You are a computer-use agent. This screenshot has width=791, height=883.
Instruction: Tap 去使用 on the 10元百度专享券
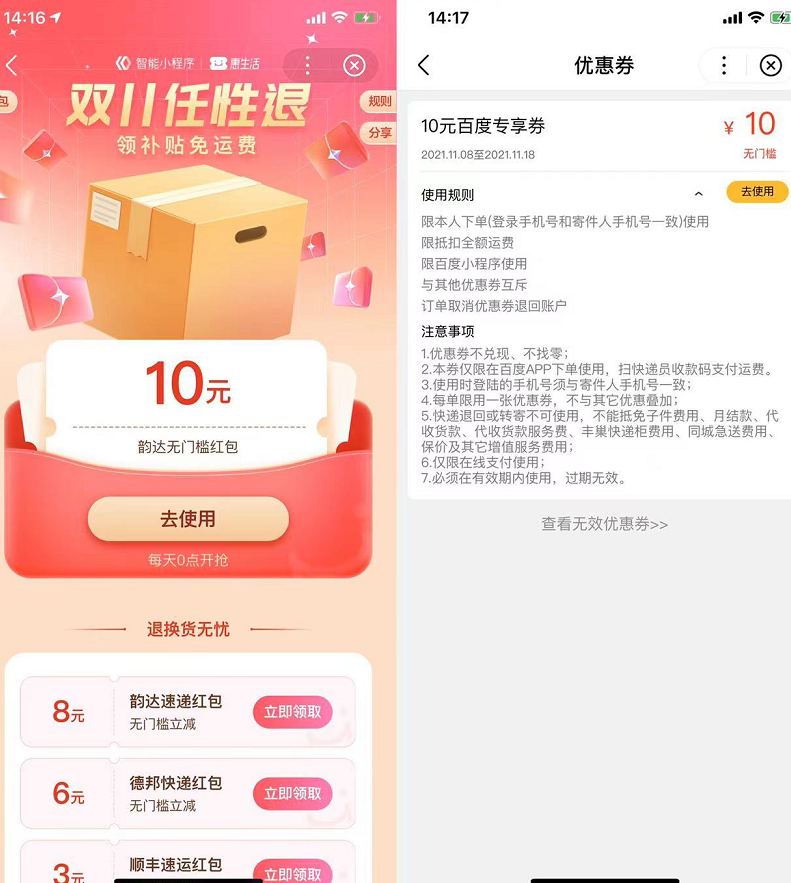point(757,193)
